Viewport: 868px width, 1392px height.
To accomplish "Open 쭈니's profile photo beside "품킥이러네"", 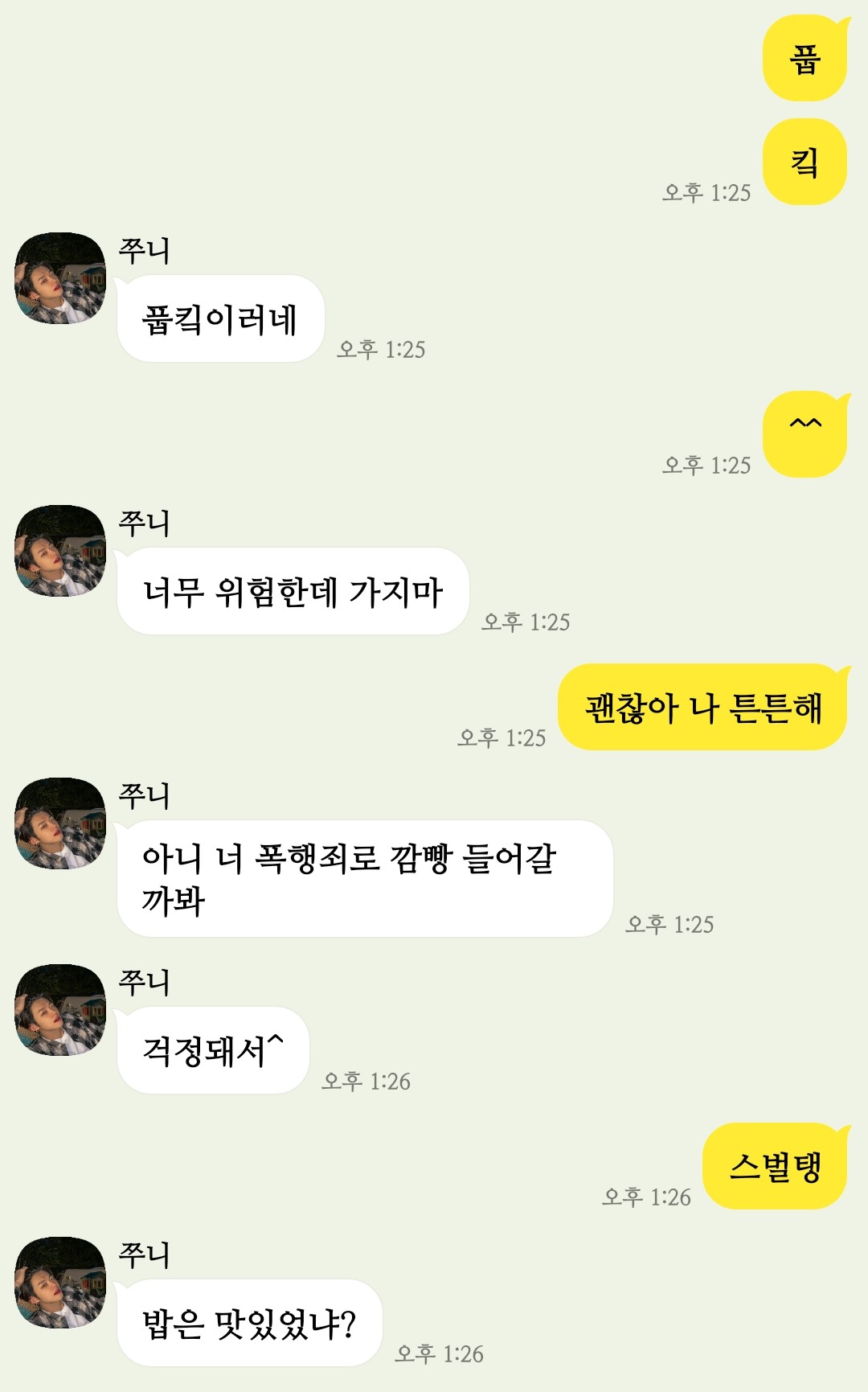I will (60, 278).
